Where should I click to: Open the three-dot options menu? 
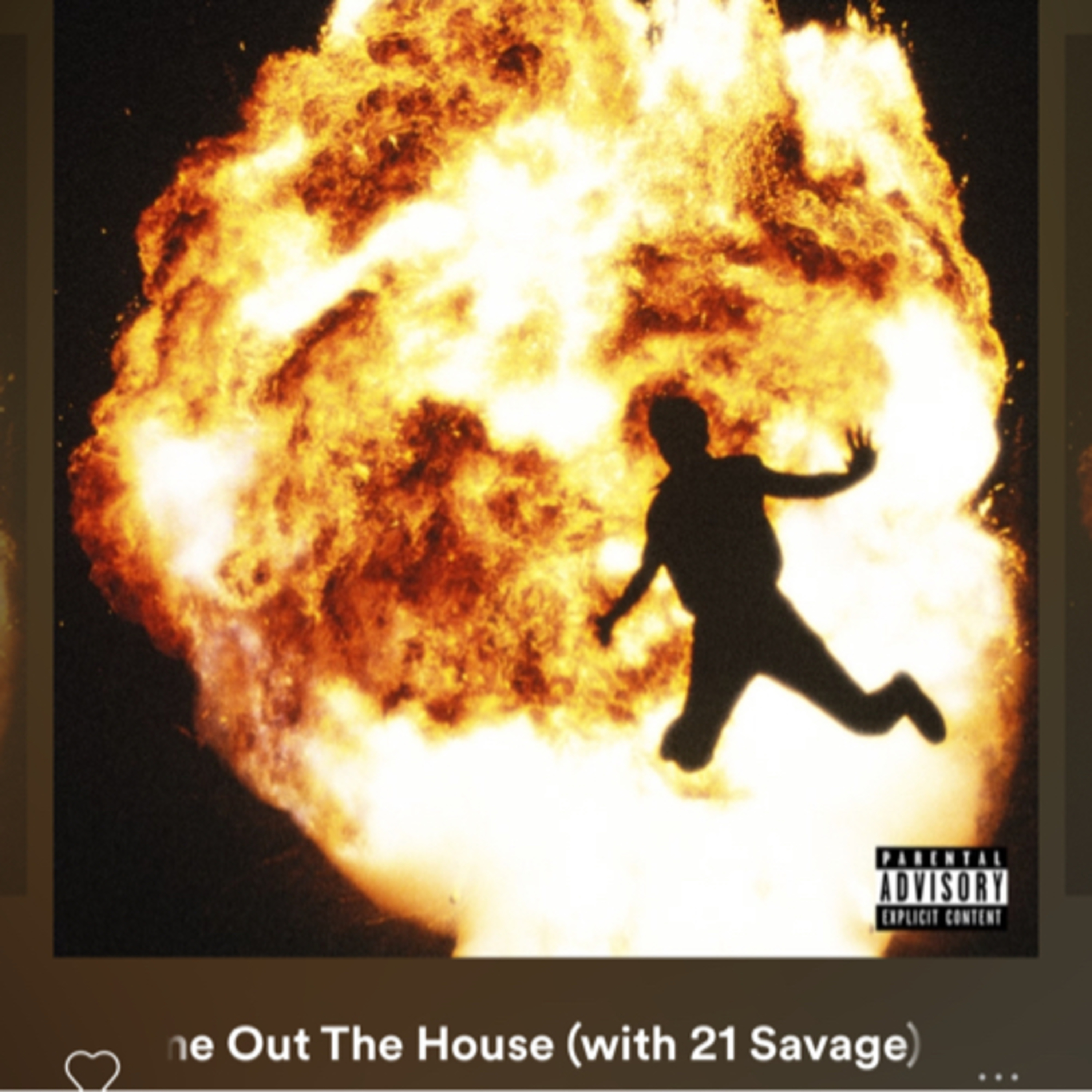(x=998, y=1076)
